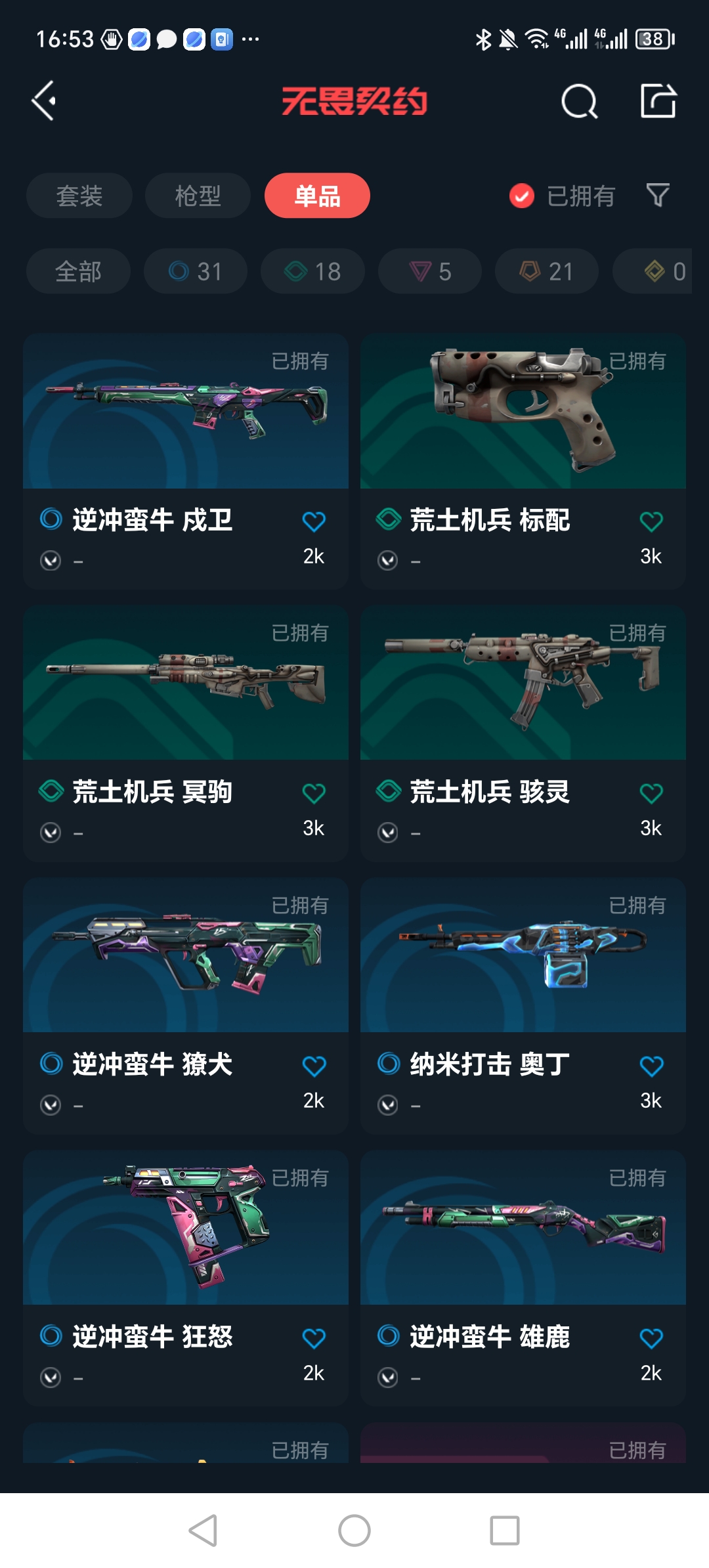Select the gold rarity filter showing 21
This screenshot has height=1568, width=709.
coord(546,271)
